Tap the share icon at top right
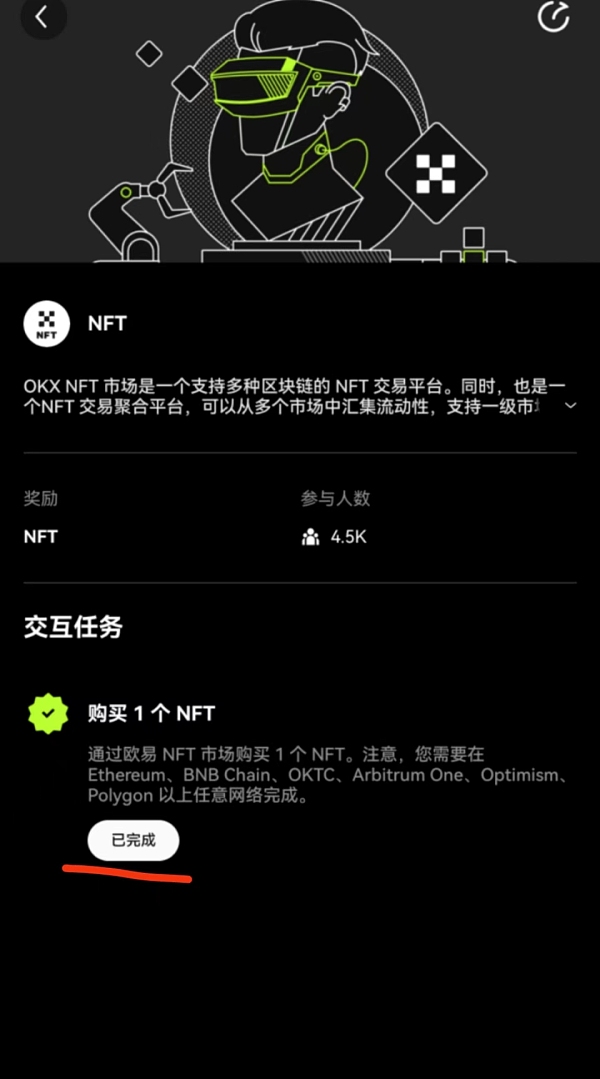Screen dimensions: 600x1079 [x=553, y=17]
